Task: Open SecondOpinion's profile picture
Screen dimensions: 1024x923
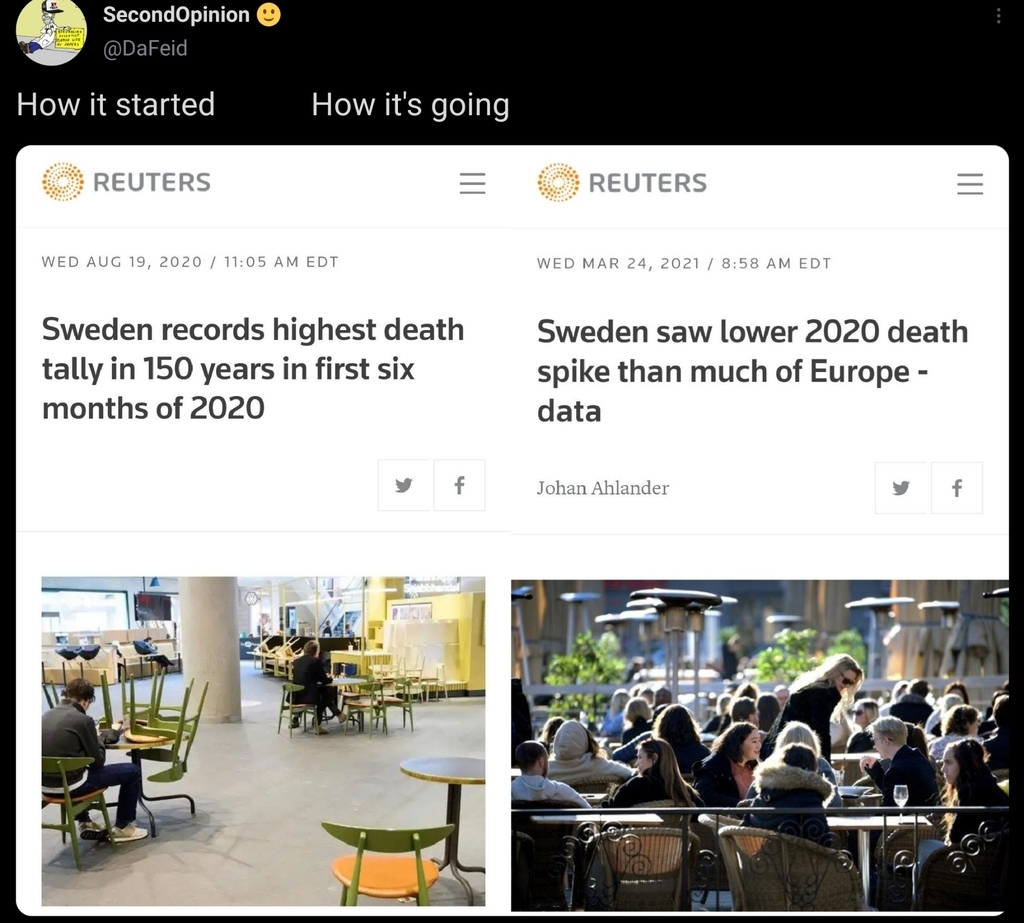Action: pos(50,32)
